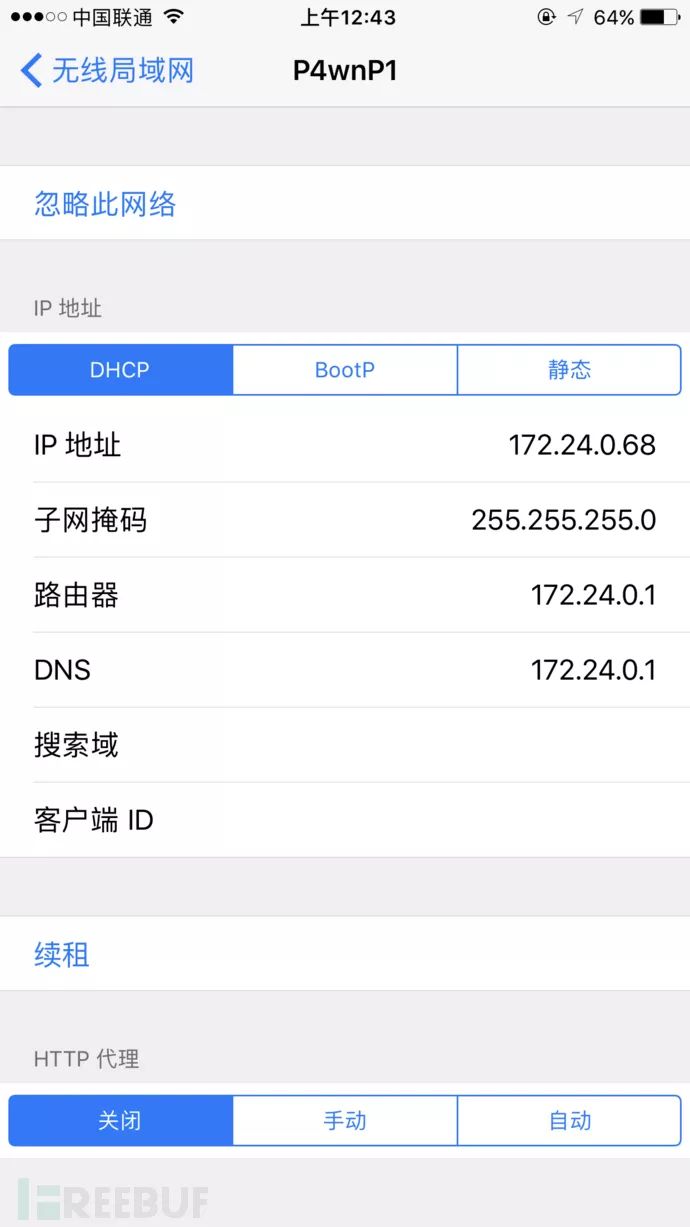This screenshot has width=690, height=1227.
Task: Set HTTP proxy to 自动
Action: click(x=570, y=1120)
